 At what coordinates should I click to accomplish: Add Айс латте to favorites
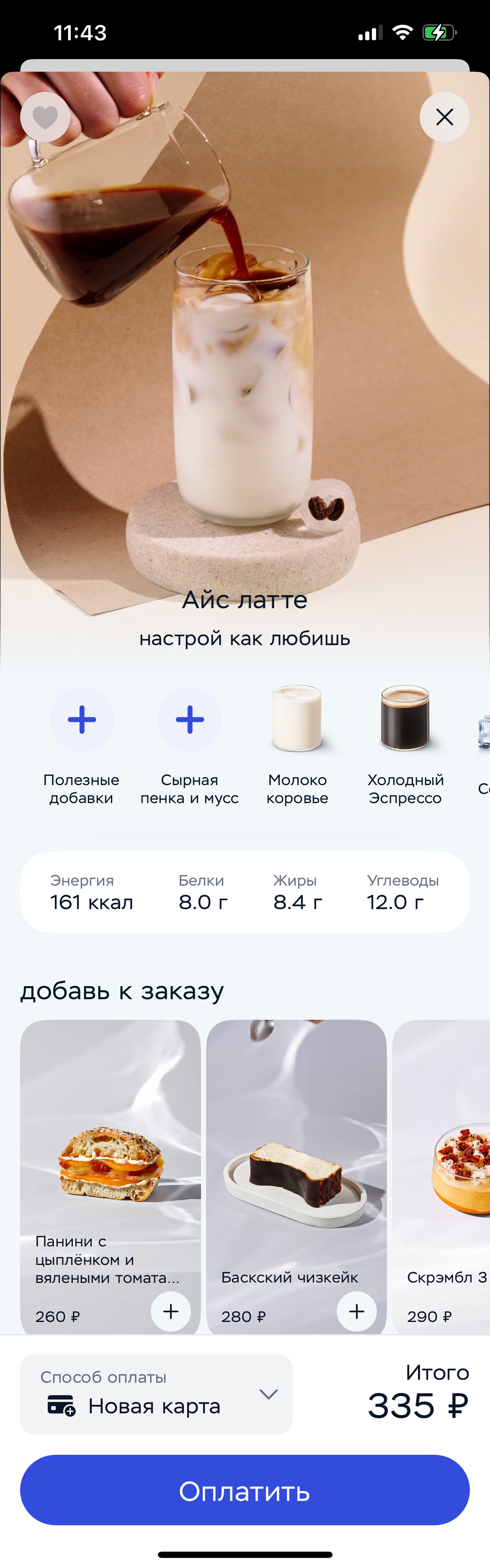(x=45, y=117)
